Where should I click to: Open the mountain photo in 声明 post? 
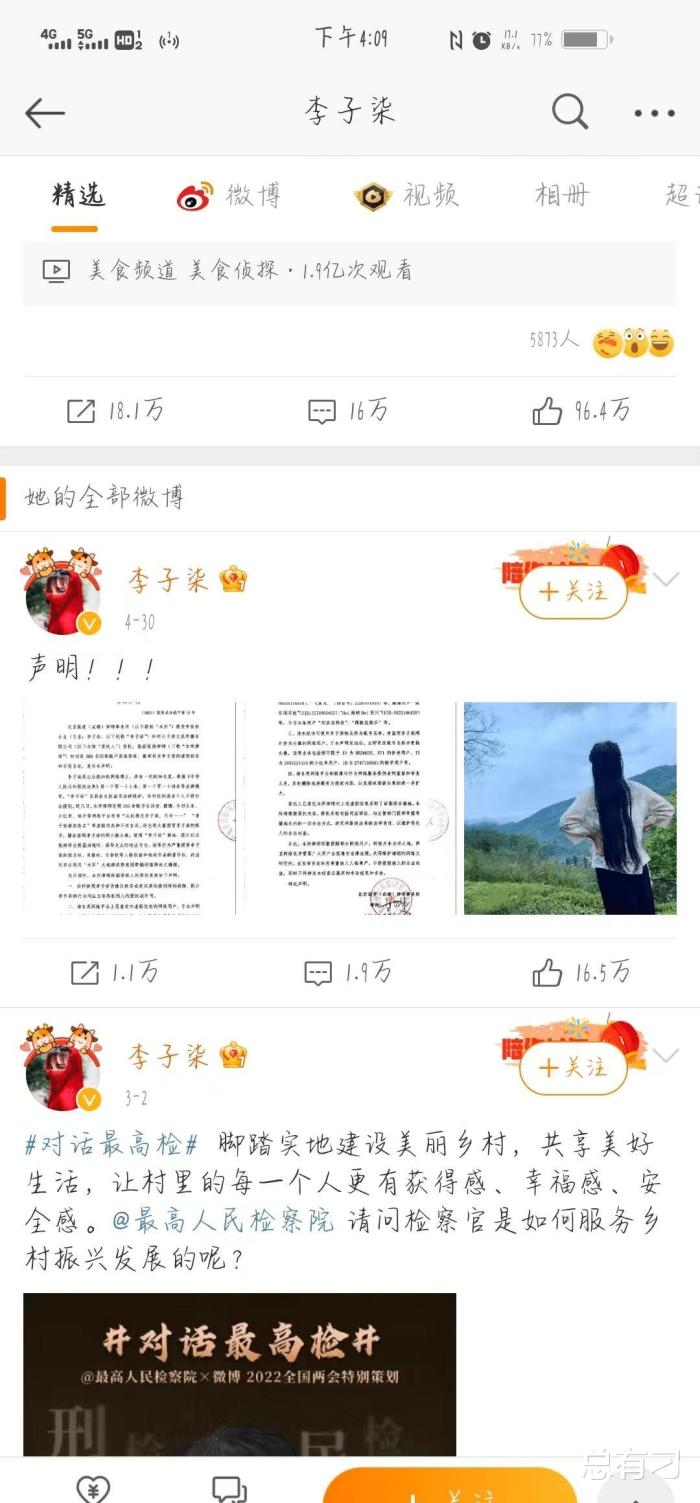[x=570, y=808]
